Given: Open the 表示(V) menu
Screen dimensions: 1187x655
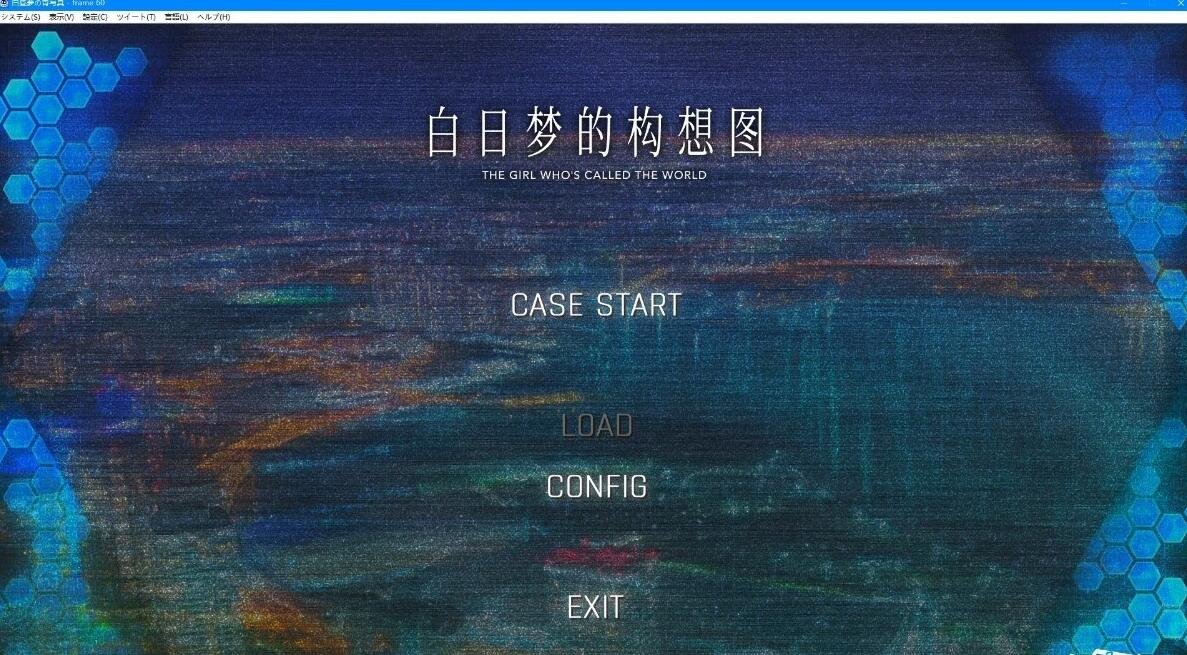Looking at the screenshot, I should [61, 17].
